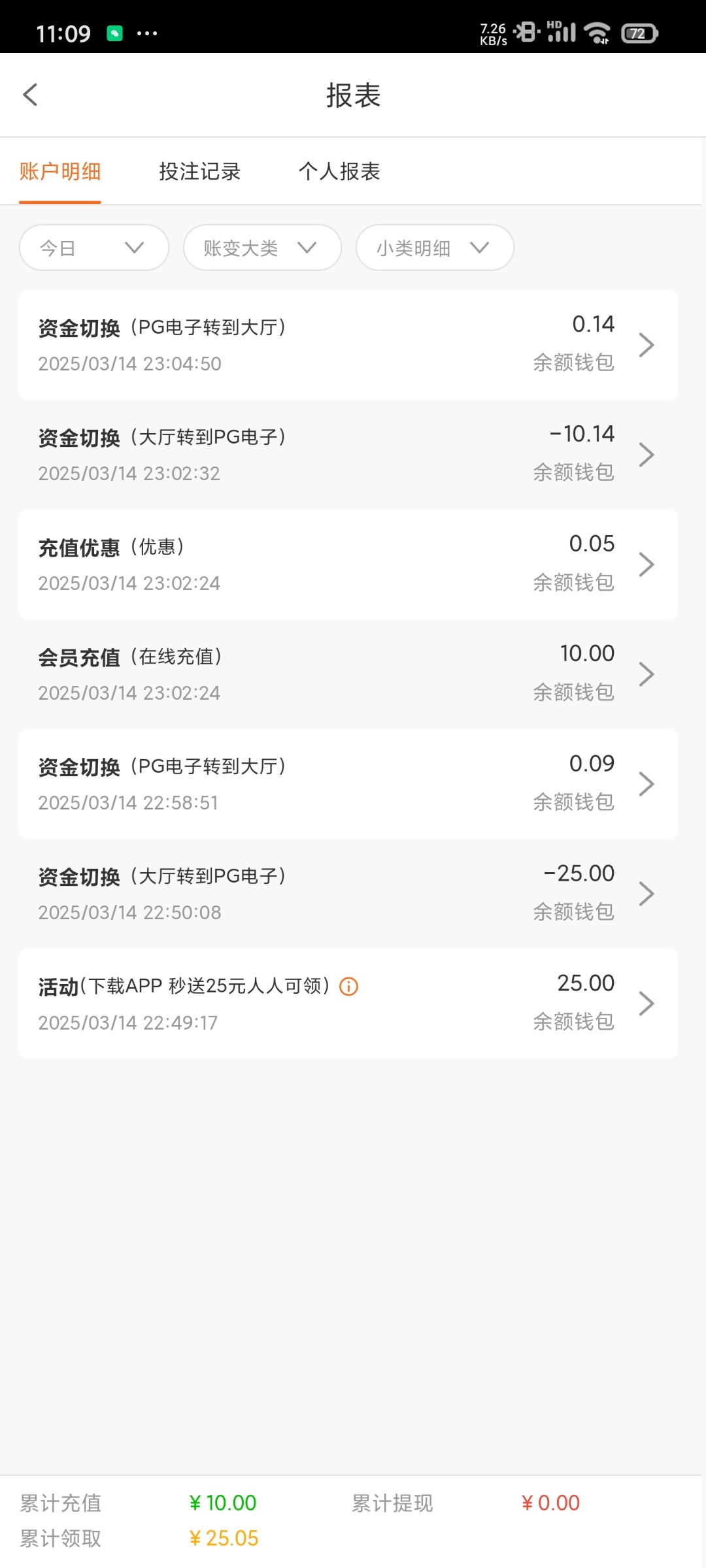Go back using the top-left arrow
Screen dimensions: 706x1568
30,95
